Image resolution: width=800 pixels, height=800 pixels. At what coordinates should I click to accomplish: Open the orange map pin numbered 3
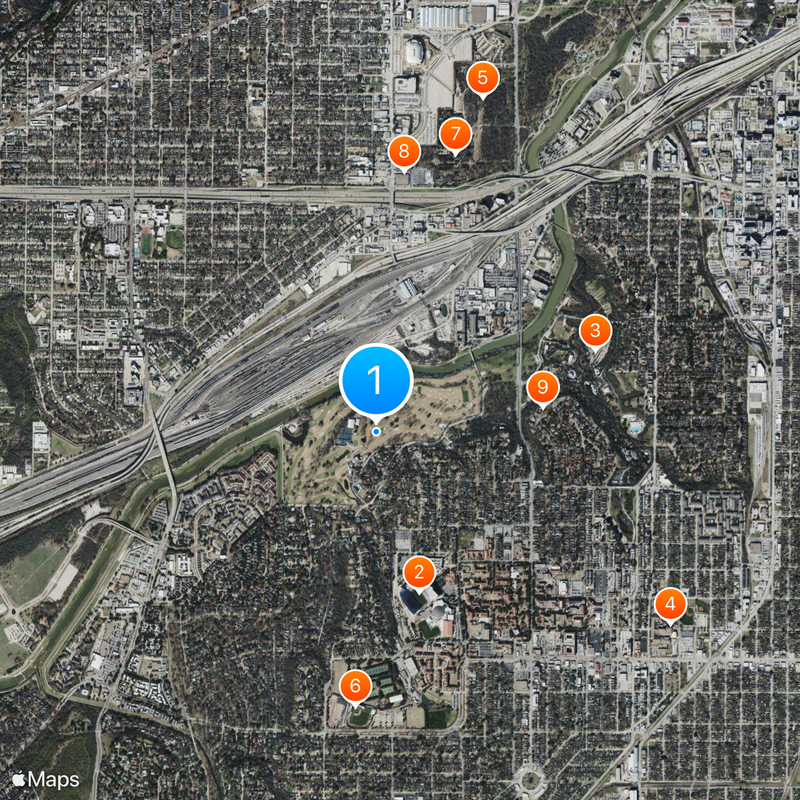(595, 330)
